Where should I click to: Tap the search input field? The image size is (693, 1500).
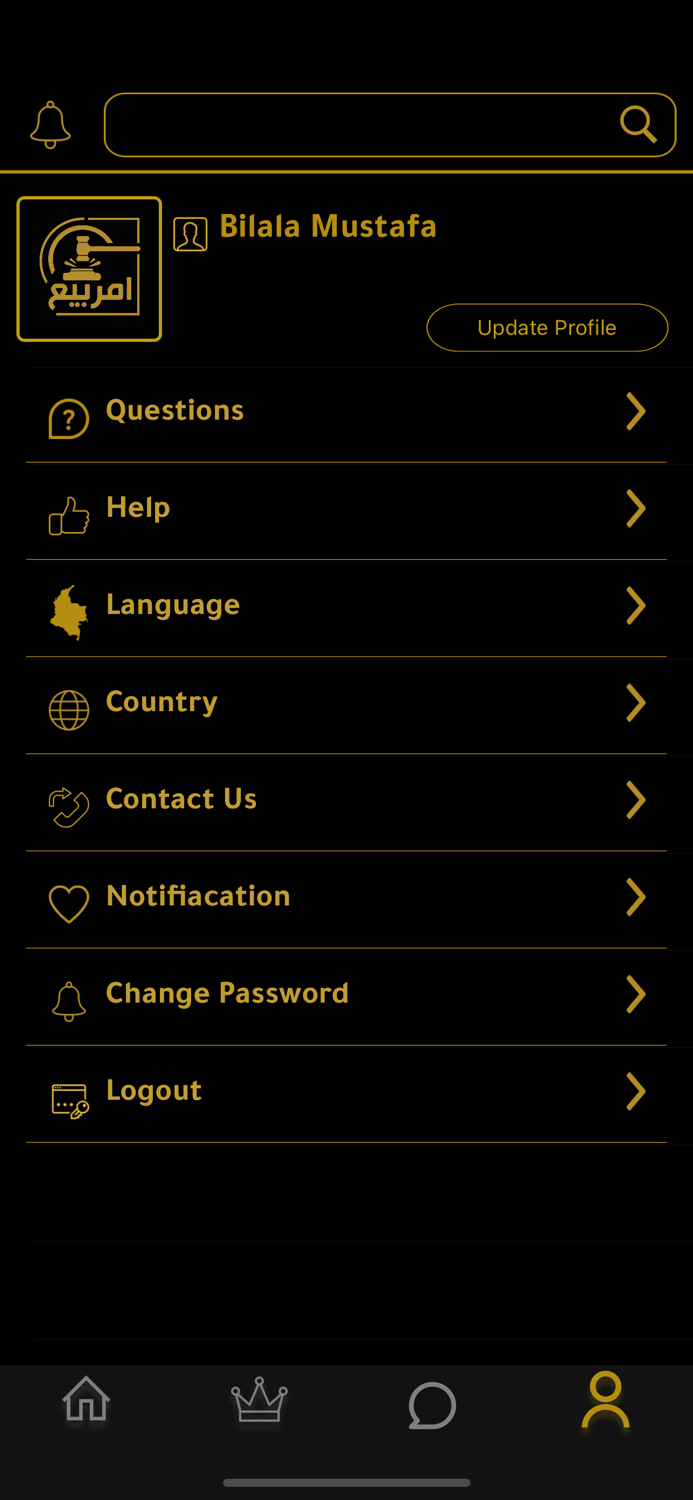(360, 125)
